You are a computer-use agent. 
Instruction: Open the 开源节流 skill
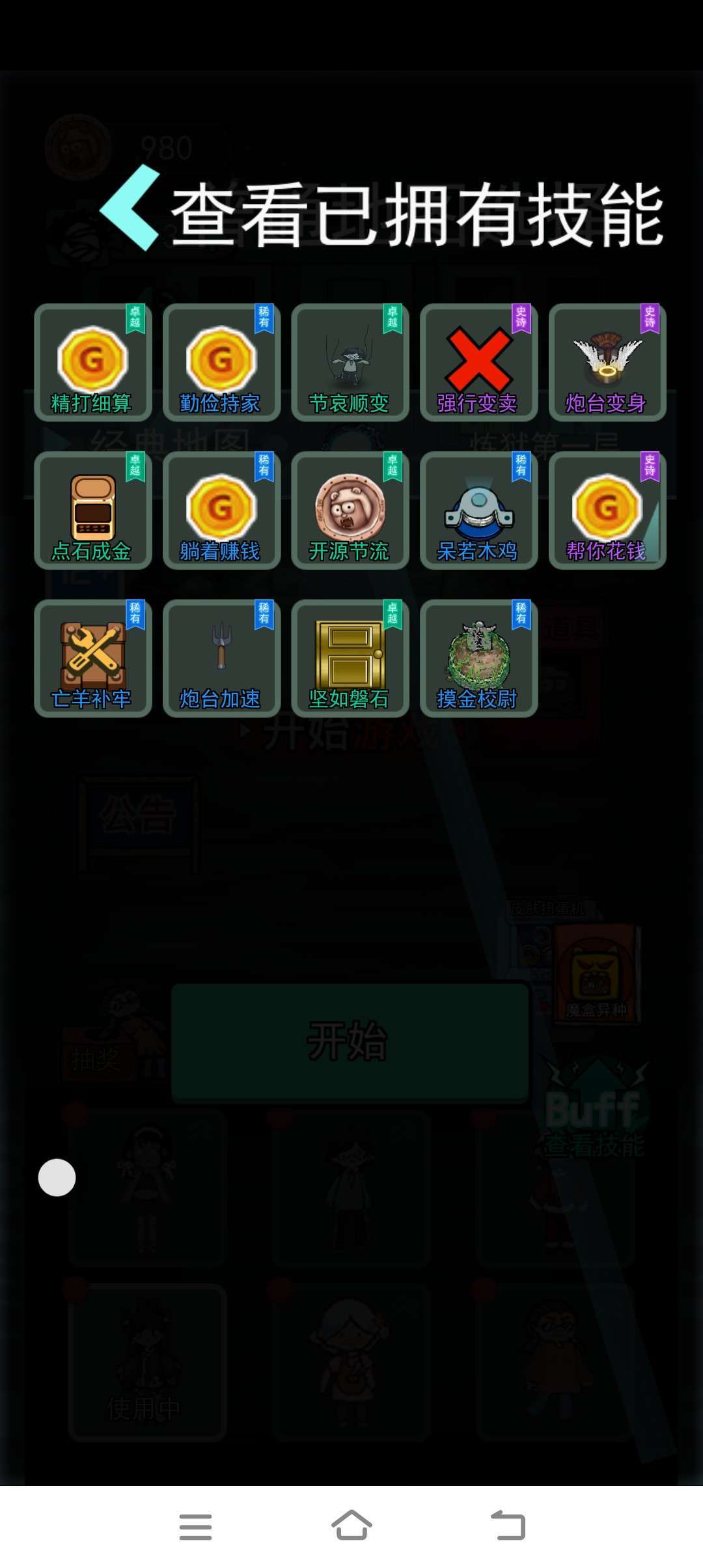350,510
